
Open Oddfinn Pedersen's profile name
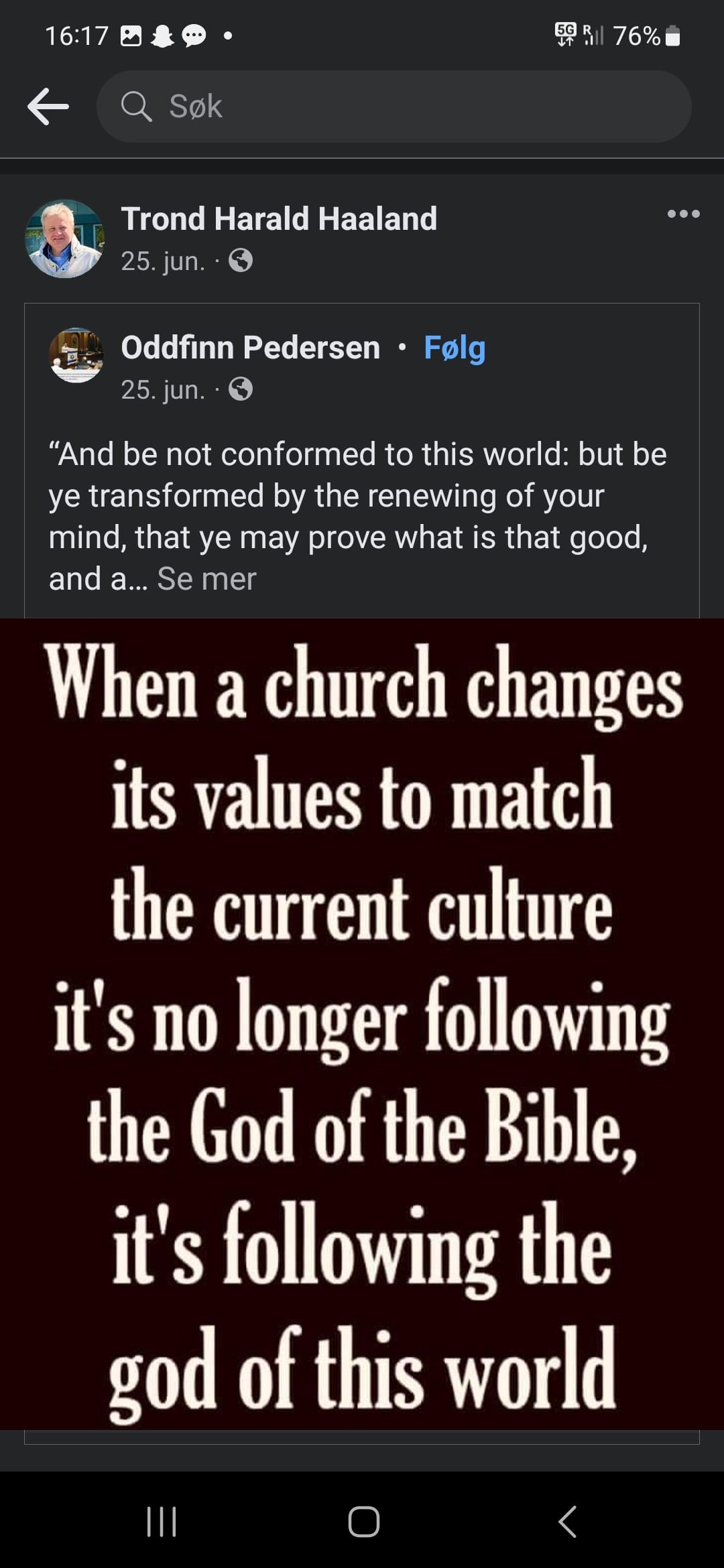[x=250, y=348]
